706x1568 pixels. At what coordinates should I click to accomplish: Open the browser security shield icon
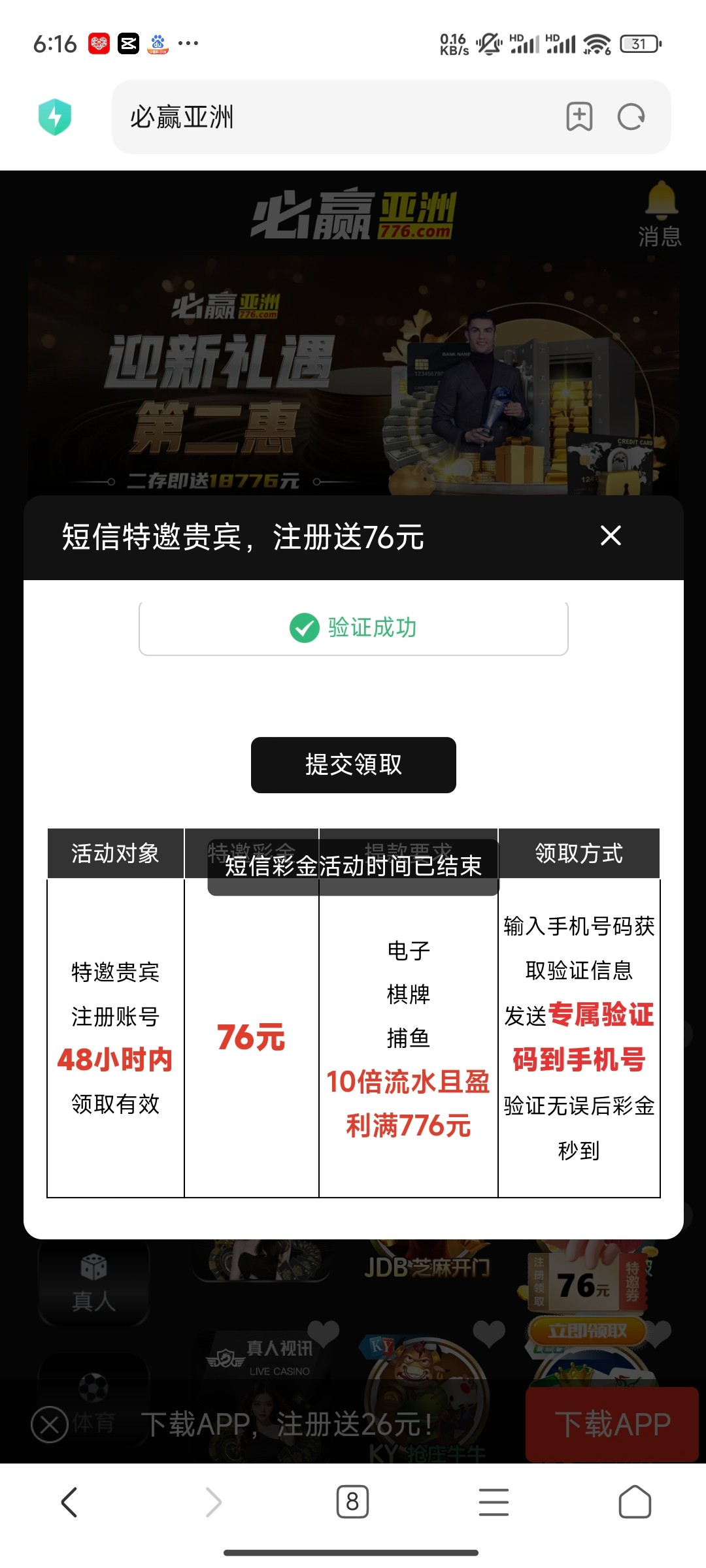coord(55,117)
